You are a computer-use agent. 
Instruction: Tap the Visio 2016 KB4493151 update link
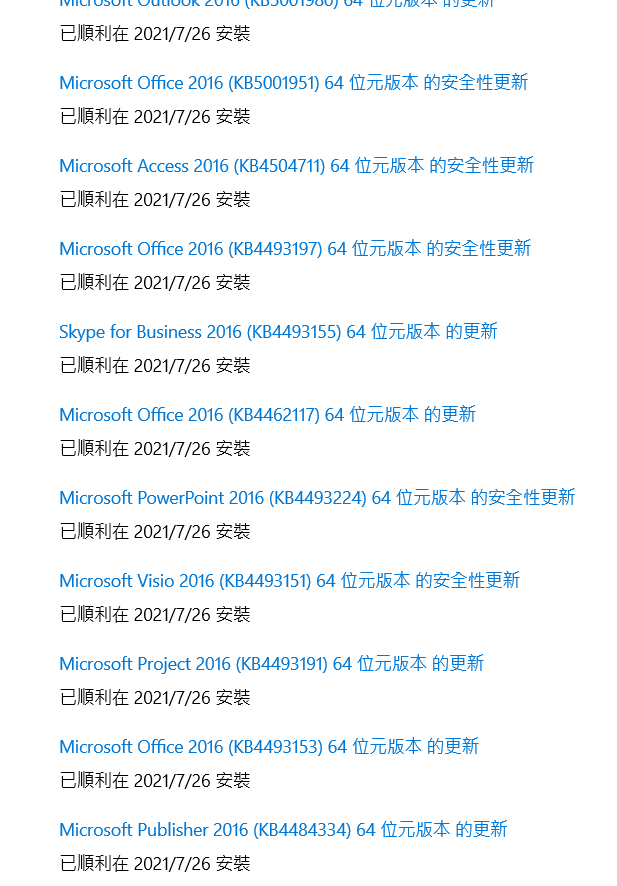tap(289, 581)
